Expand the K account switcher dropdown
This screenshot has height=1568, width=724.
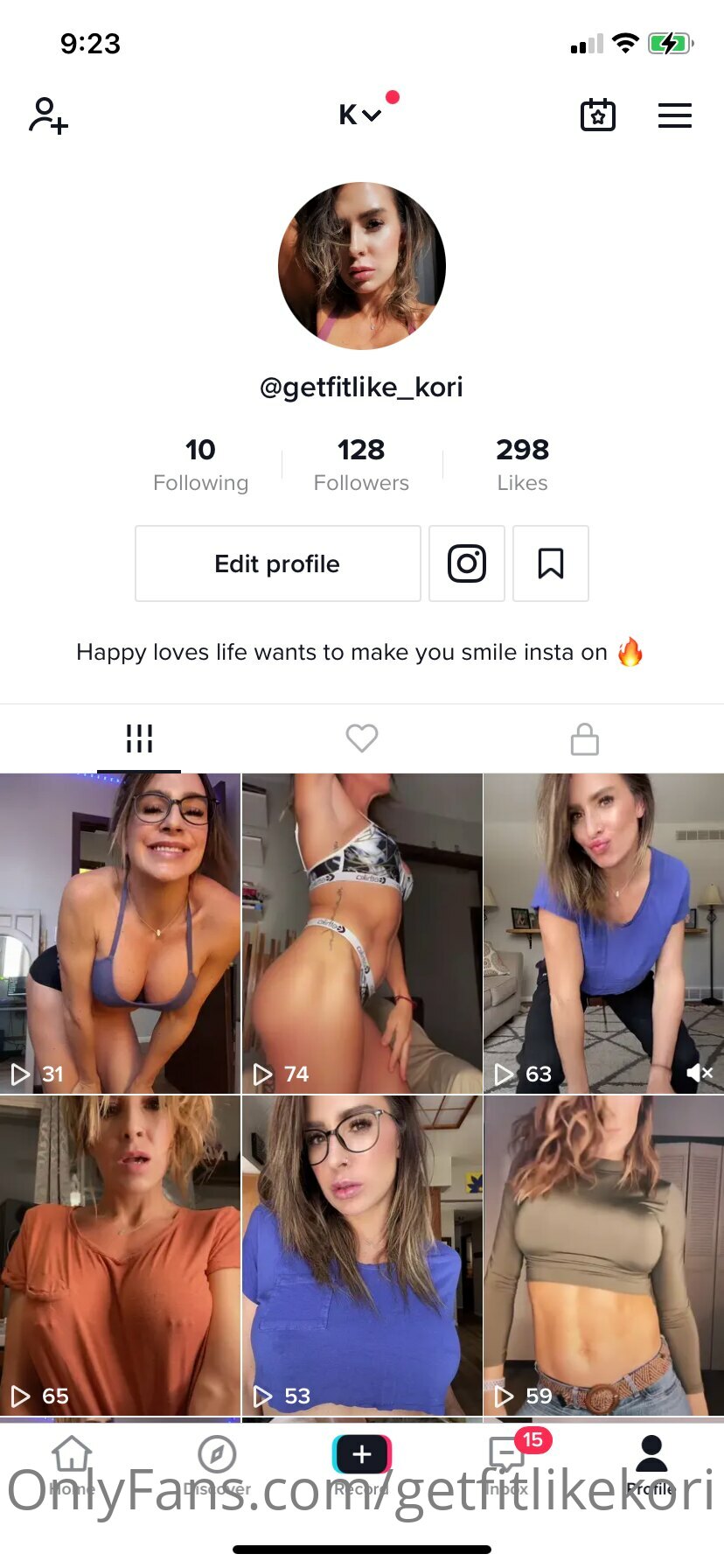click(360, 115)
